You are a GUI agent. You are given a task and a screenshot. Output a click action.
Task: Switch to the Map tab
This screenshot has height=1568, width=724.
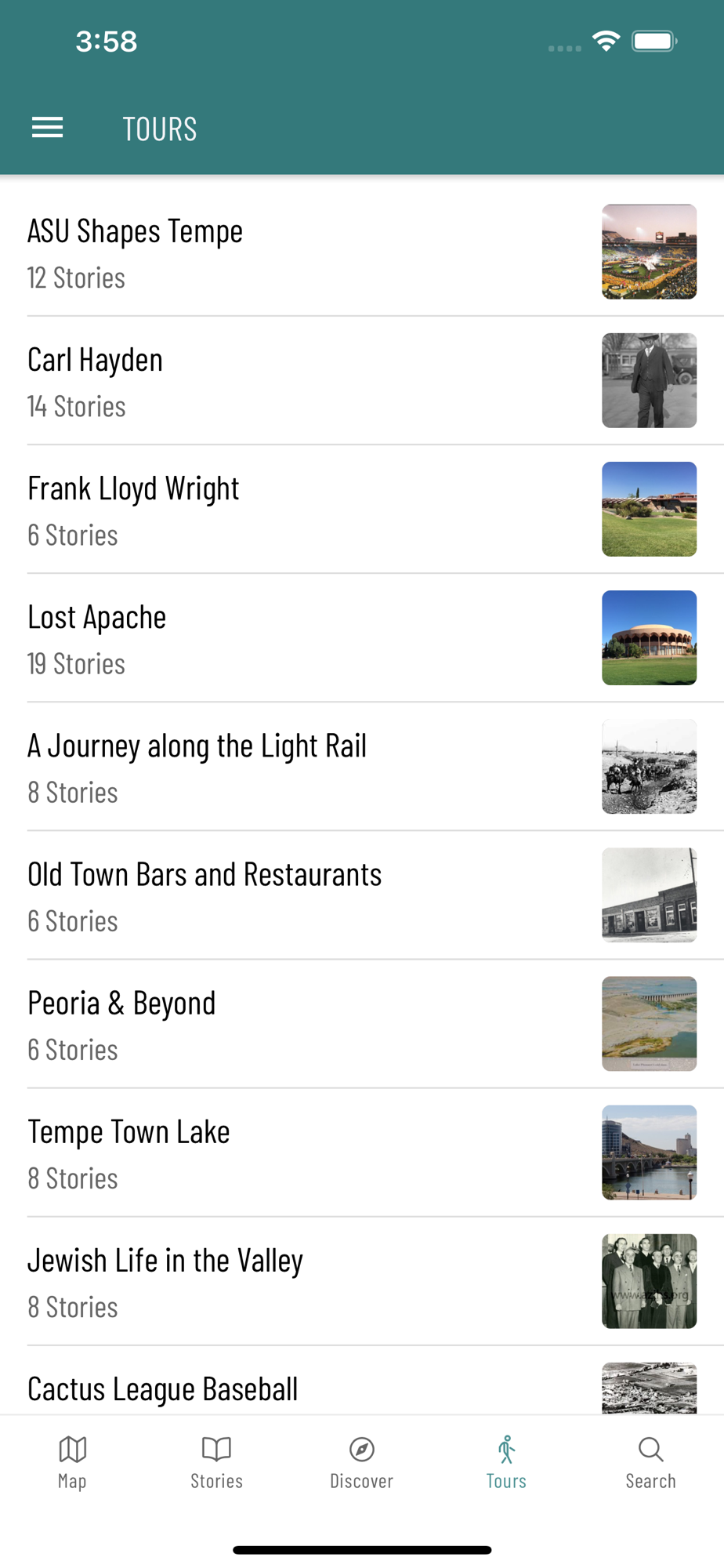(72, 1461)
